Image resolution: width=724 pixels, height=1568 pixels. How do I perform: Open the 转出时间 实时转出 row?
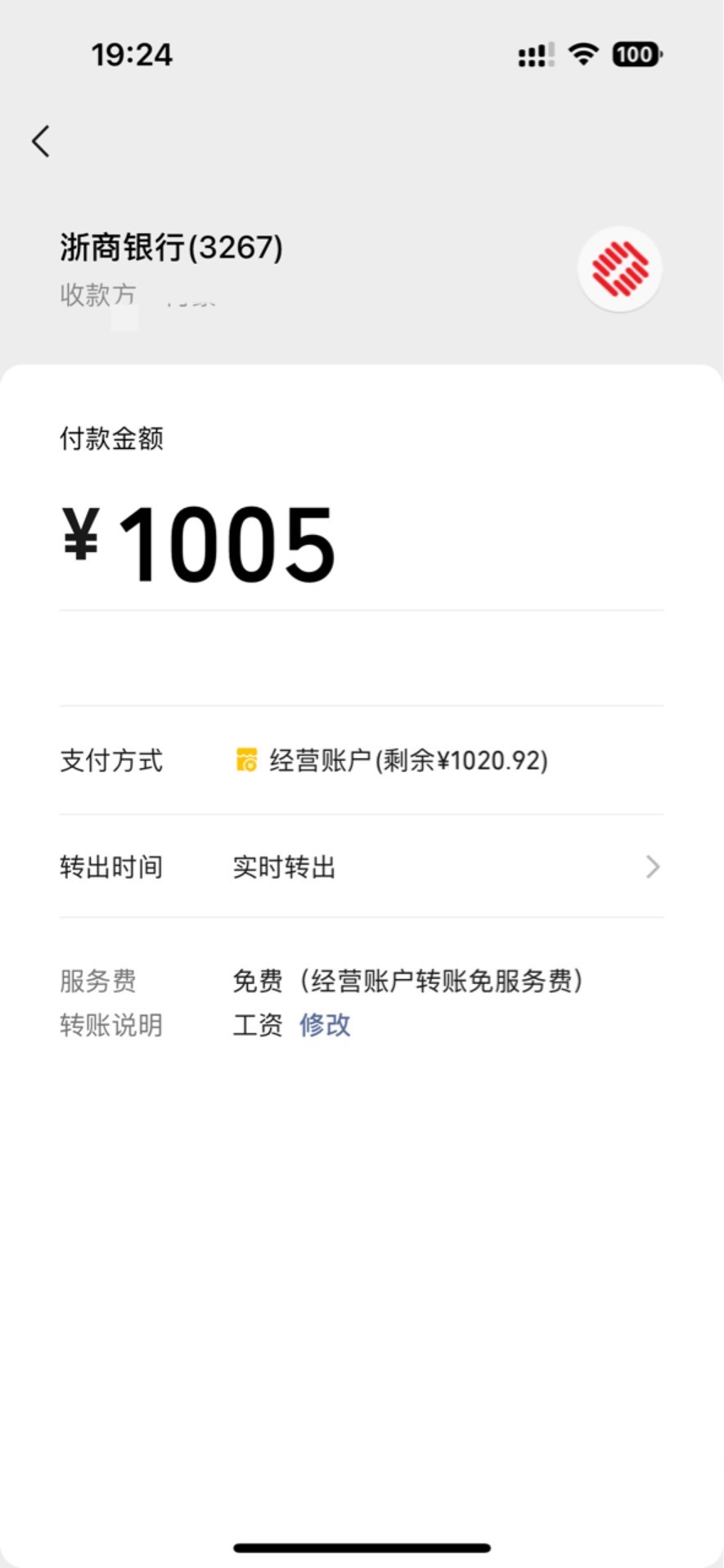(361, 866)
